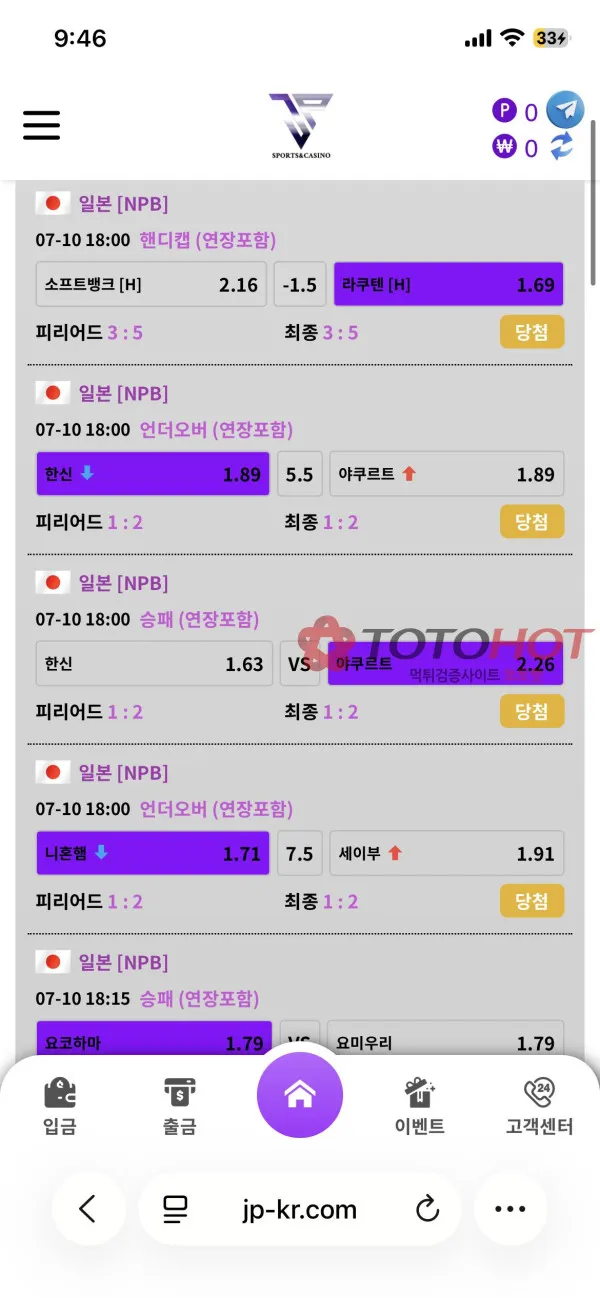
Task: Select 소프트뱅크 [H] at odds 2.16
Action: coord(153,284)
